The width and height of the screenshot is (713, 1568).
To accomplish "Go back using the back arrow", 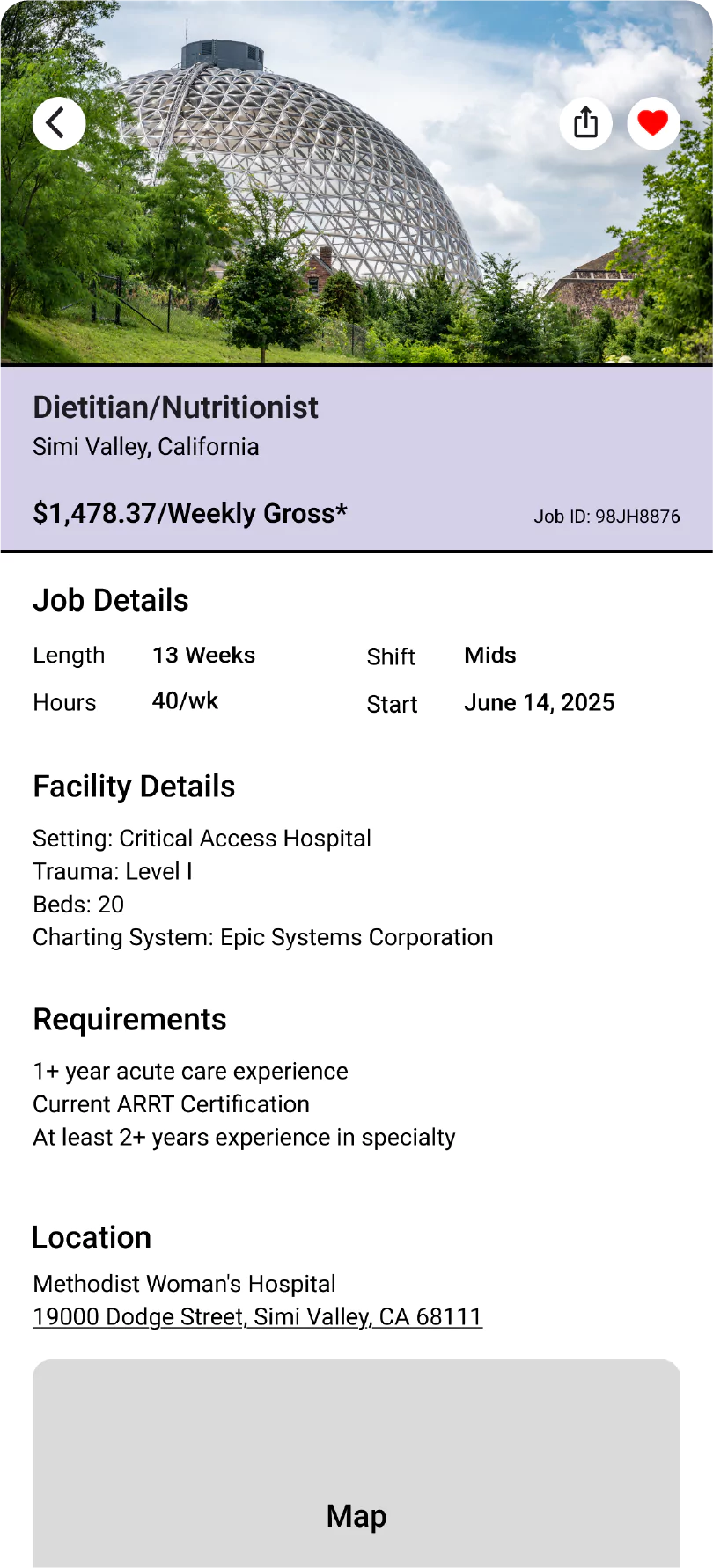I will point(59,123).
